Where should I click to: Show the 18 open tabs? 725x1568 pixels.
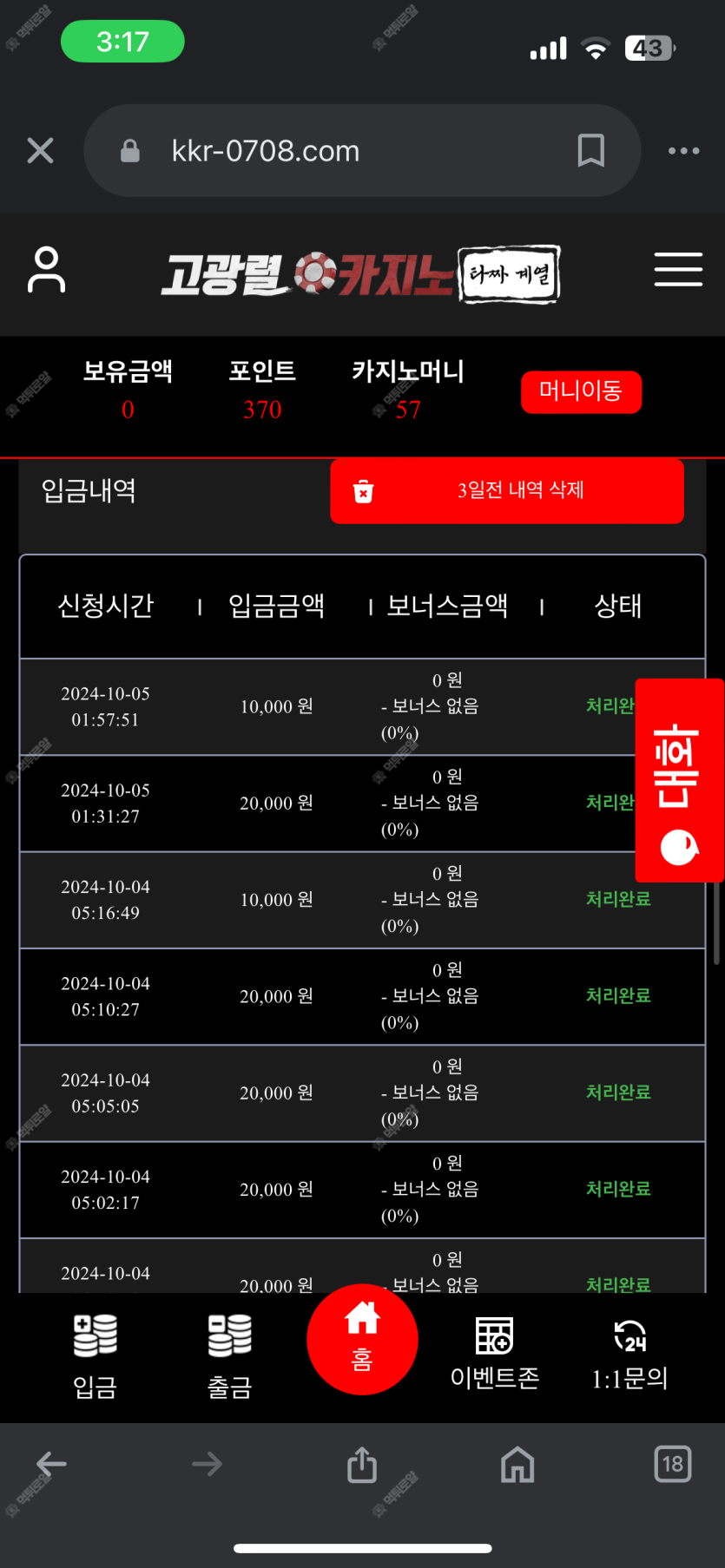pyautogui.click(x=673, y=1464)
